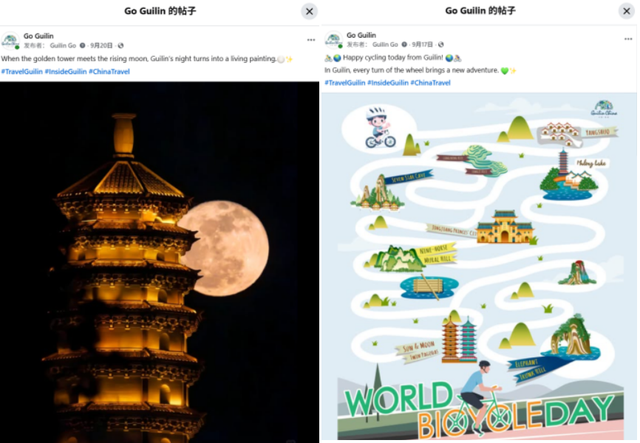
Task: Open the 9月17日 post timestamp link
Action: click(422, 45)
